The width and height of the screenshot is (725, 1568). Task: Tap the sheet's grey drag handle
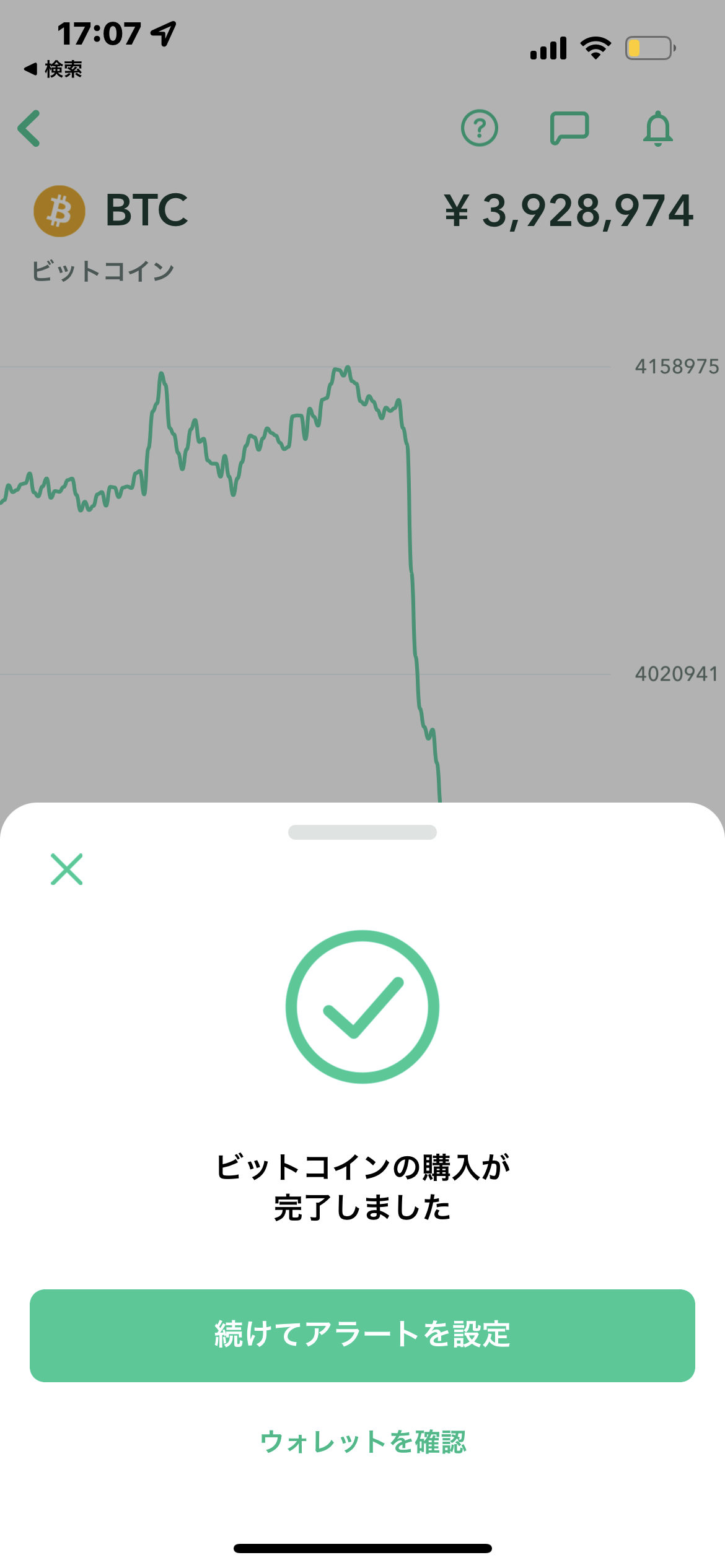click(362, 832)
